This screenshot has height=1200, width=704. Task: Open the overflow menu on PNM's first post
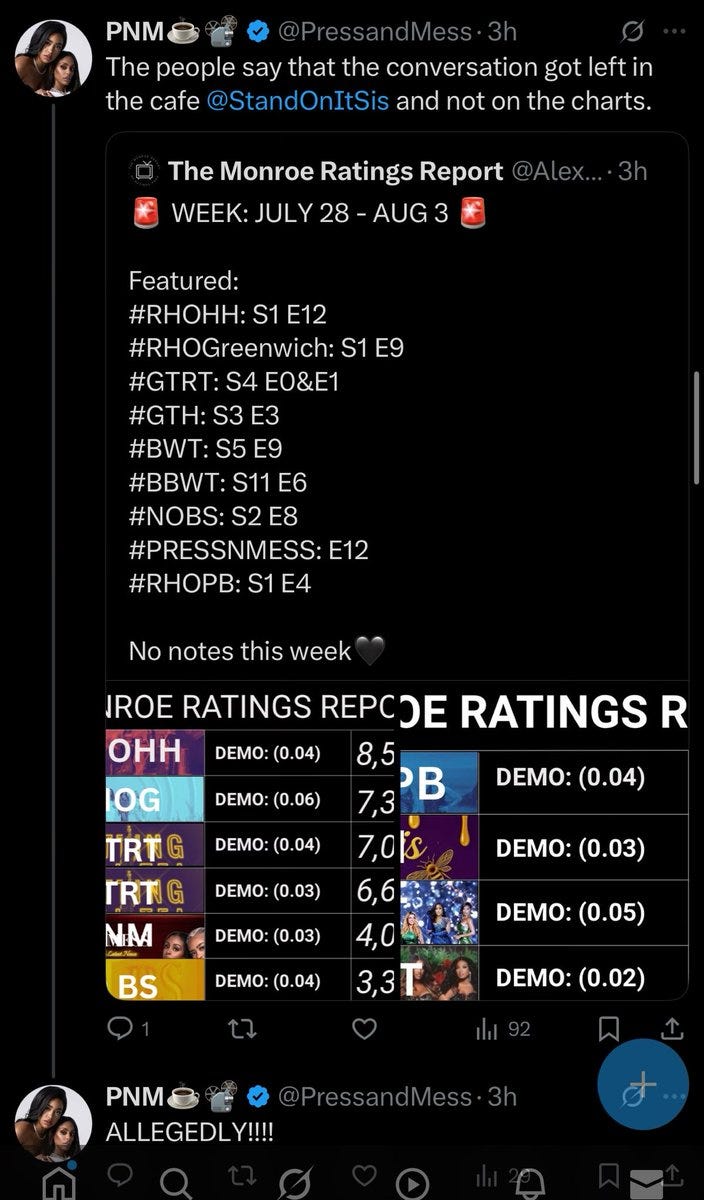tap(674, 32)
